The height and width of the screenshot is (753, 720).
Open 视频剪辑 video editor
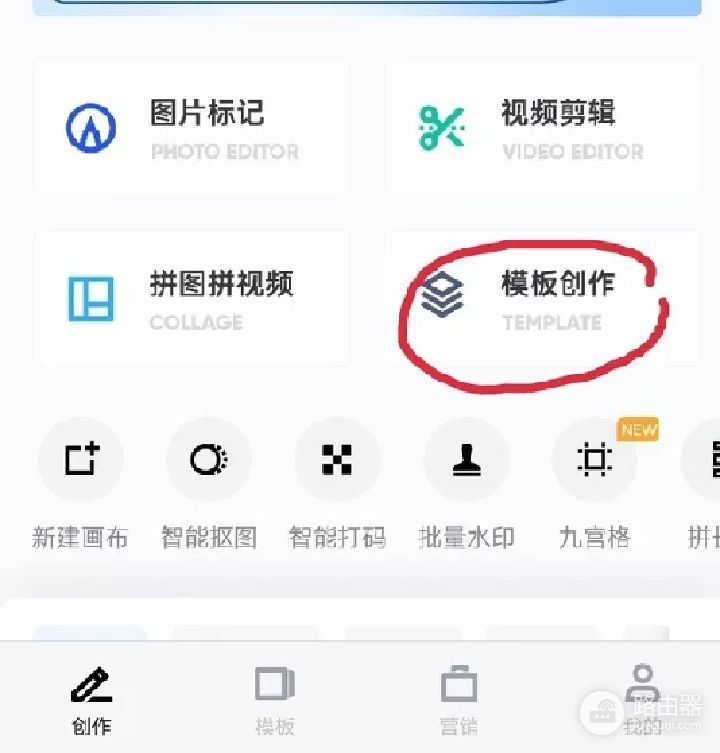[543, 129]
